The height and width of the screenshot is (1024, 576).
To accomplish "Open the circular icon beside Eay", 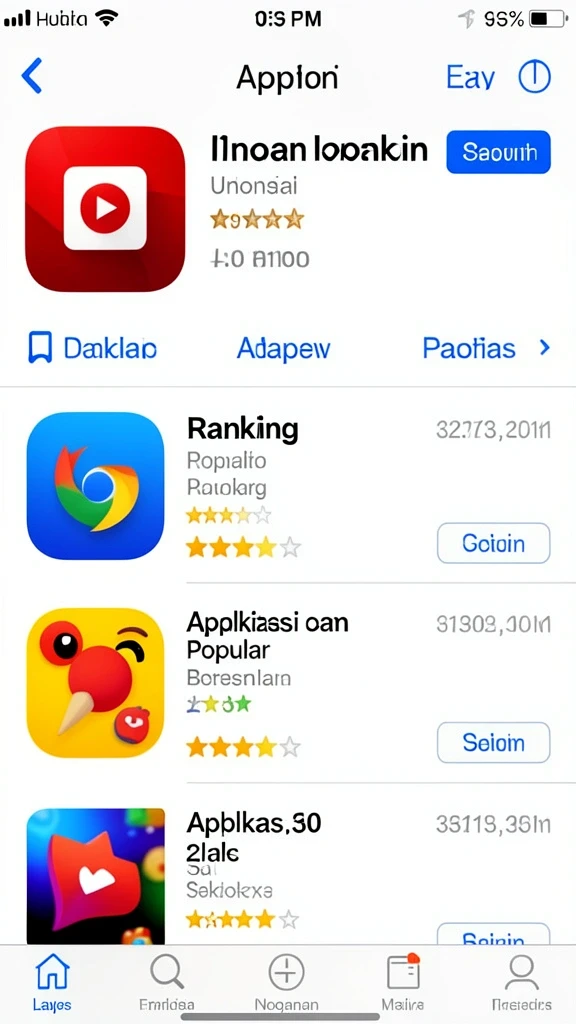I will [534, 77].
